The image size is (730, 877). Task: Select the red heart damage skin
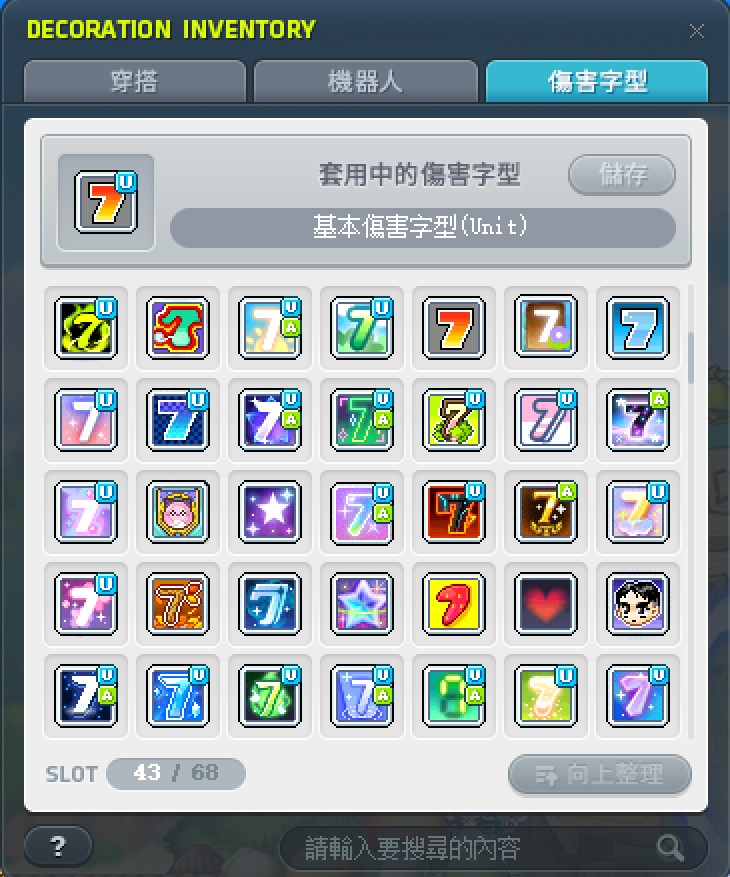(545, 605)
